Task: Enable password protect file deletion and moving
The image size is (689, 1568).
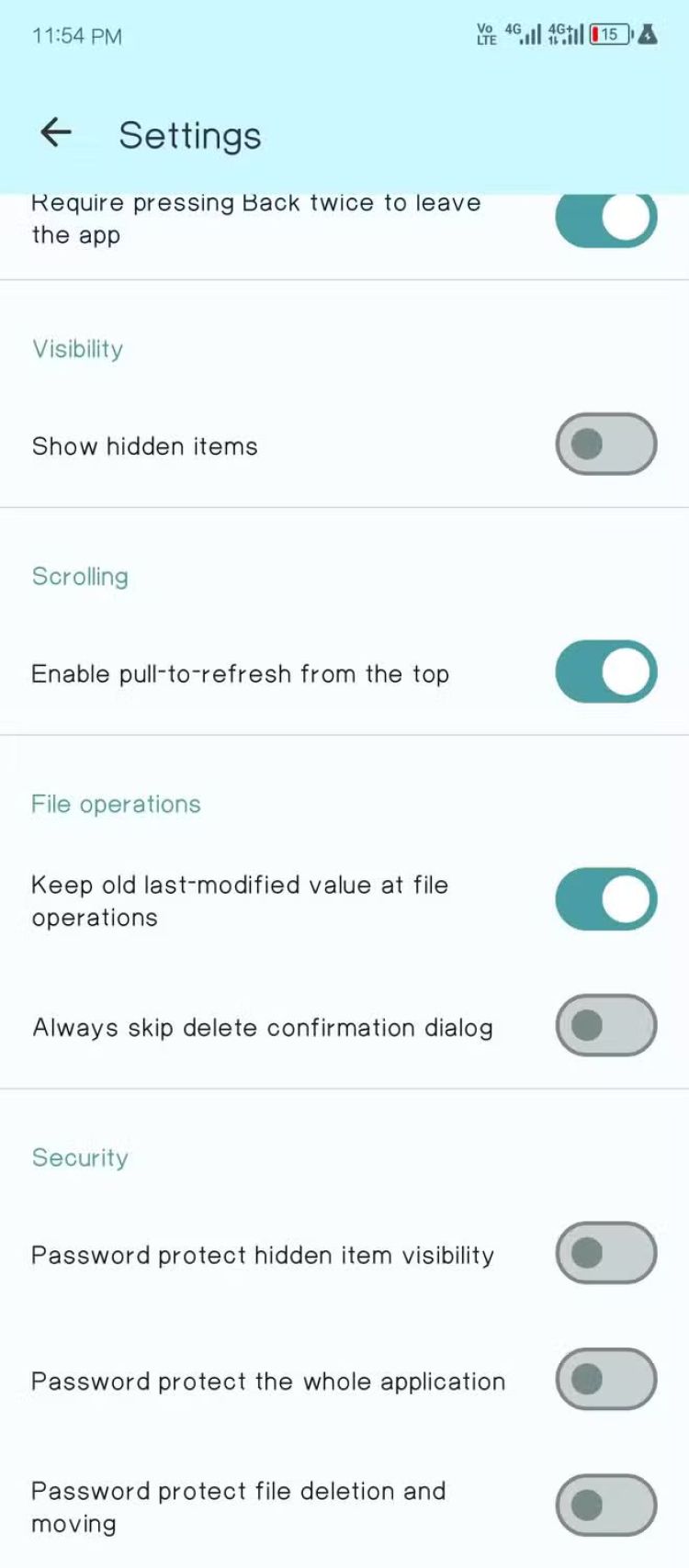Action: (x=605, y=1505)
